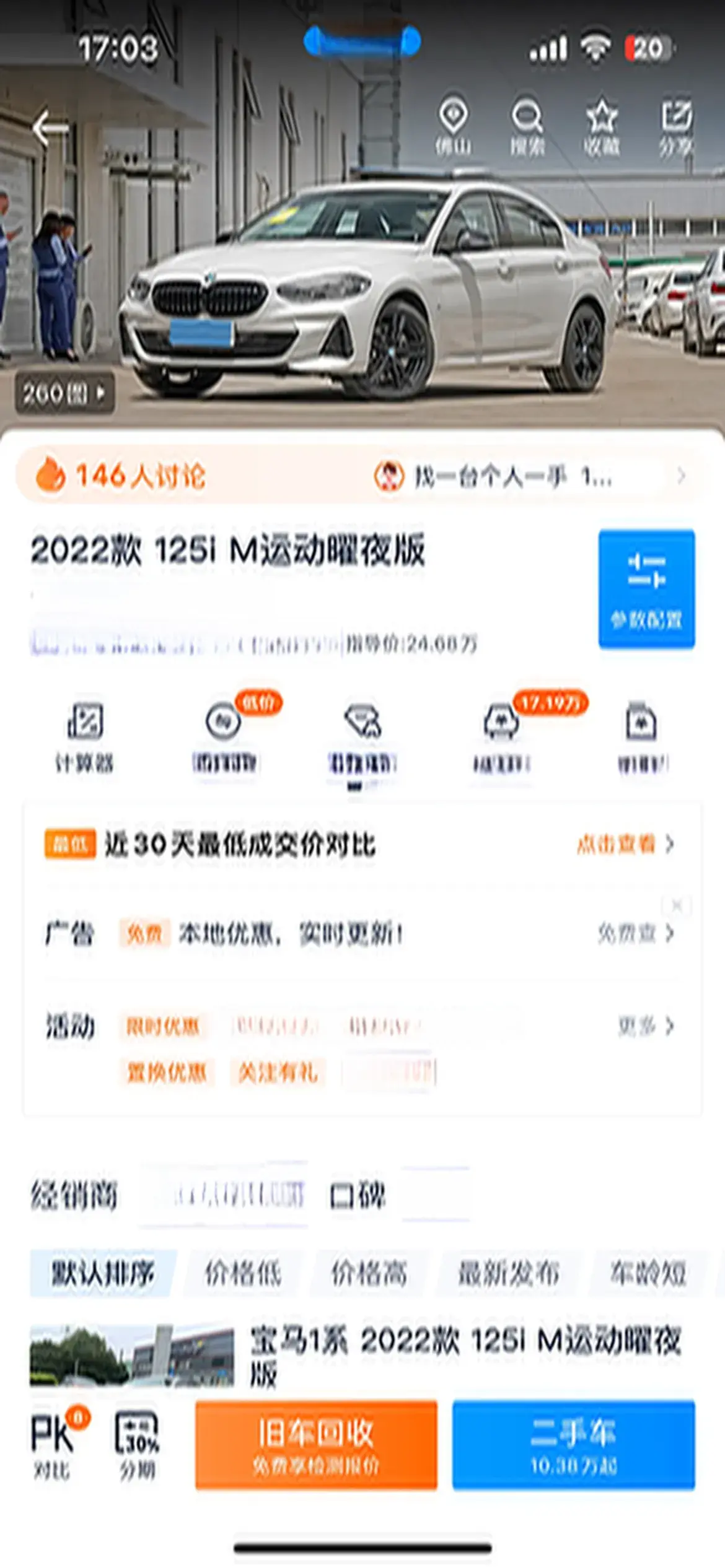Tap 免费查 for local offers

click(635, 933)
